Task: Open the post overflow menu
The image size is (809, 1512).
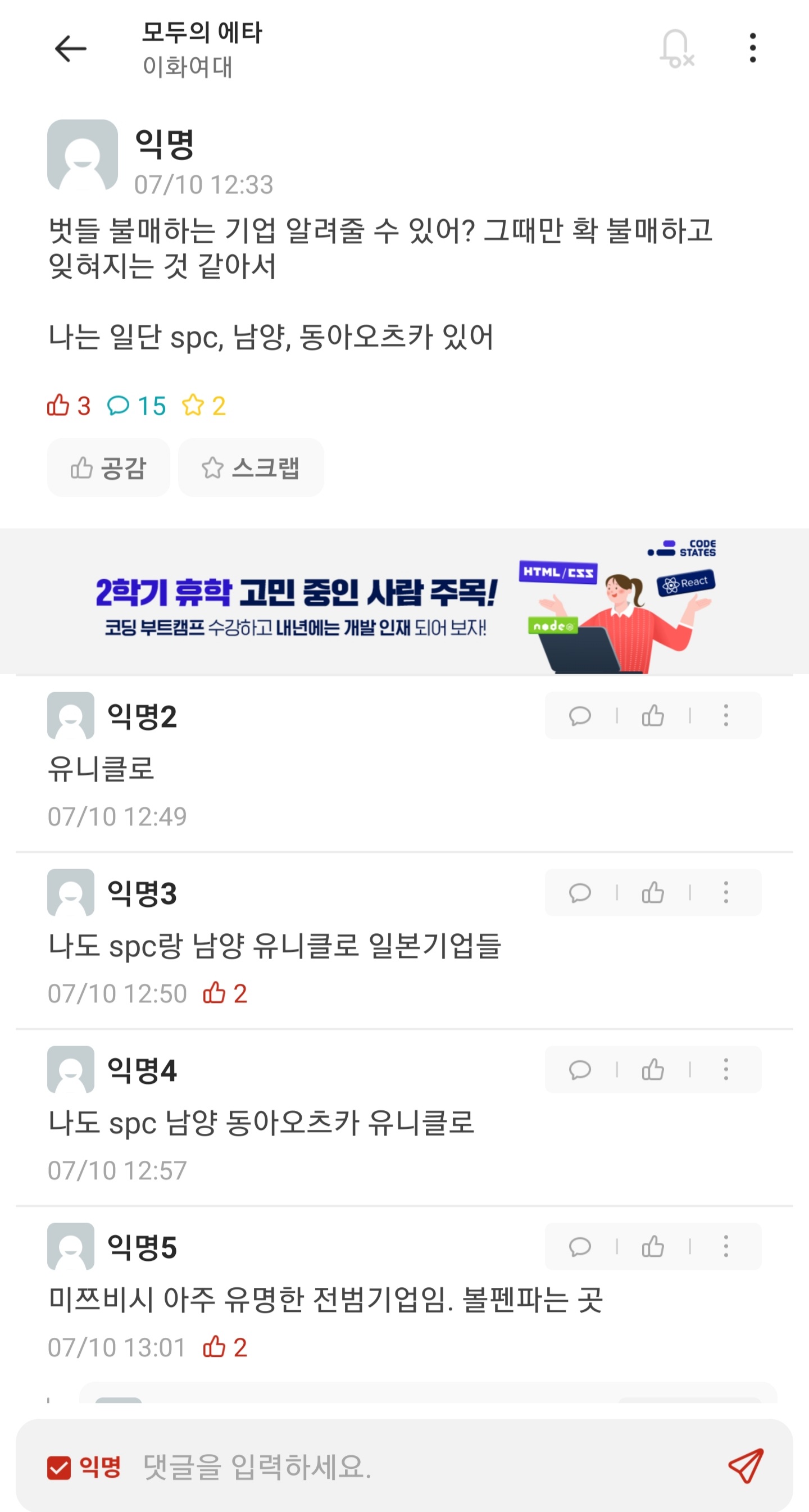Action: click(752, 48)
